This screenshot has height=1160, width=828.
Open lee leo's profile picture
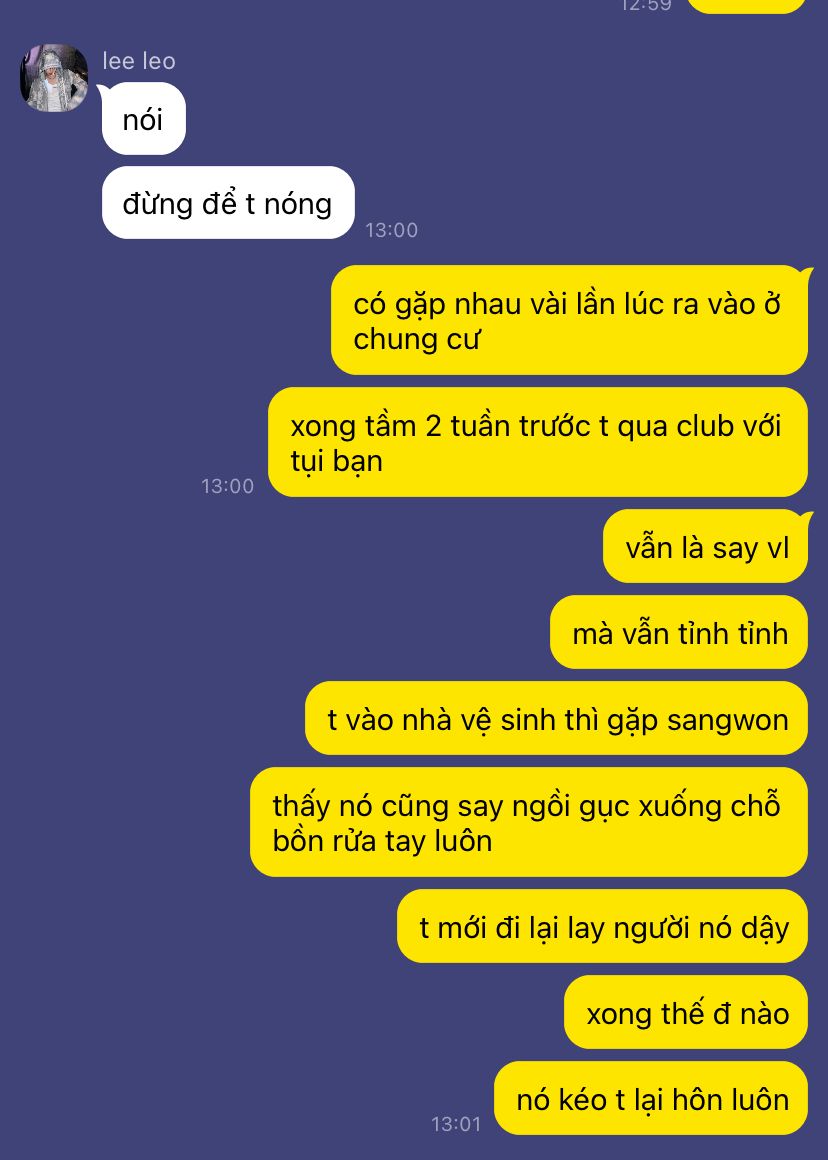click(54, 78)
